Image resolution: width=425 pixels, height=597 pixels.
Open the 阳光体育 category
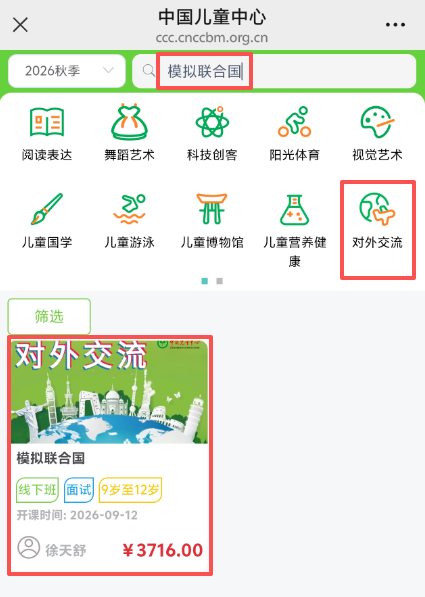tap(294, 134)
